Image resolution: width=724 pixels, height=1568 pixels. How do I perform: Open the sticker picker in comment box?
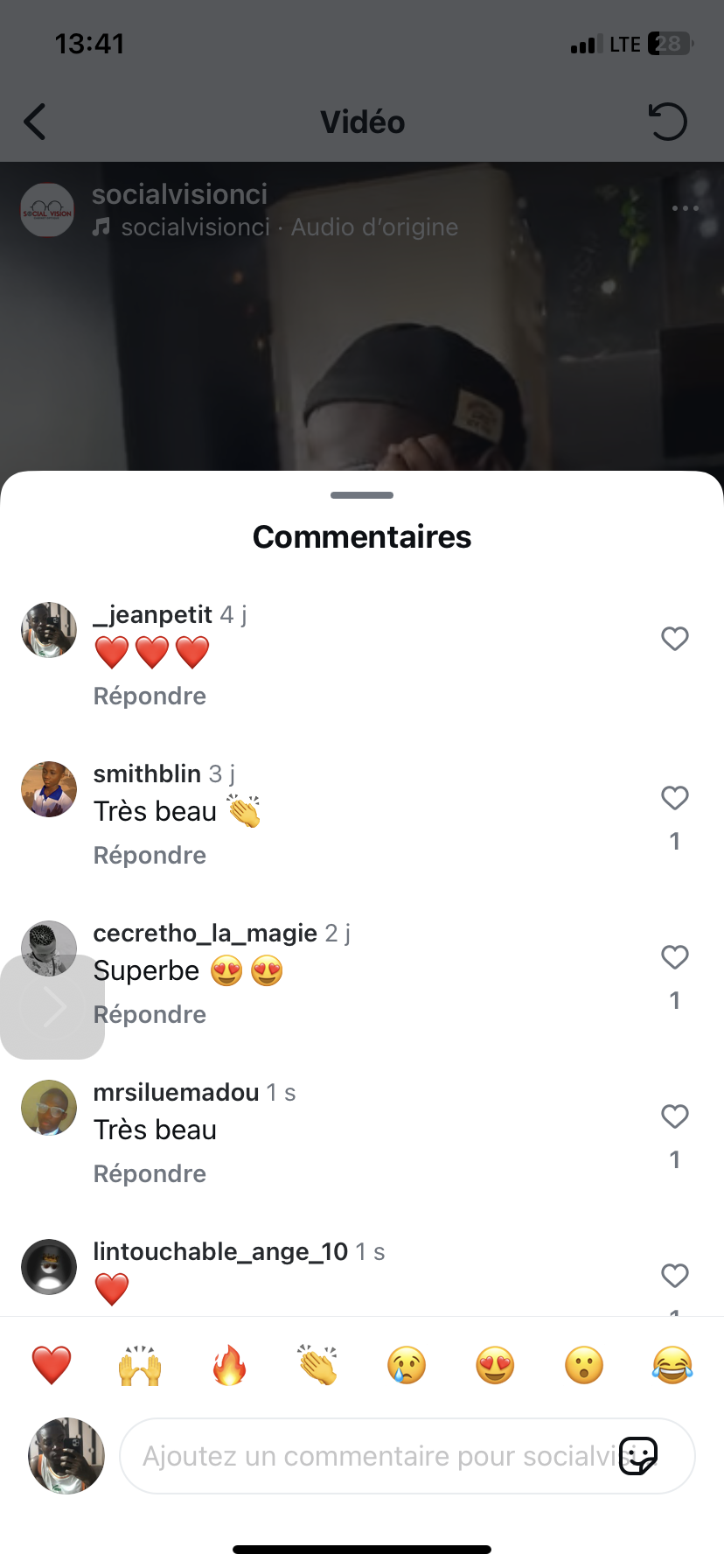coord(638,1456)
